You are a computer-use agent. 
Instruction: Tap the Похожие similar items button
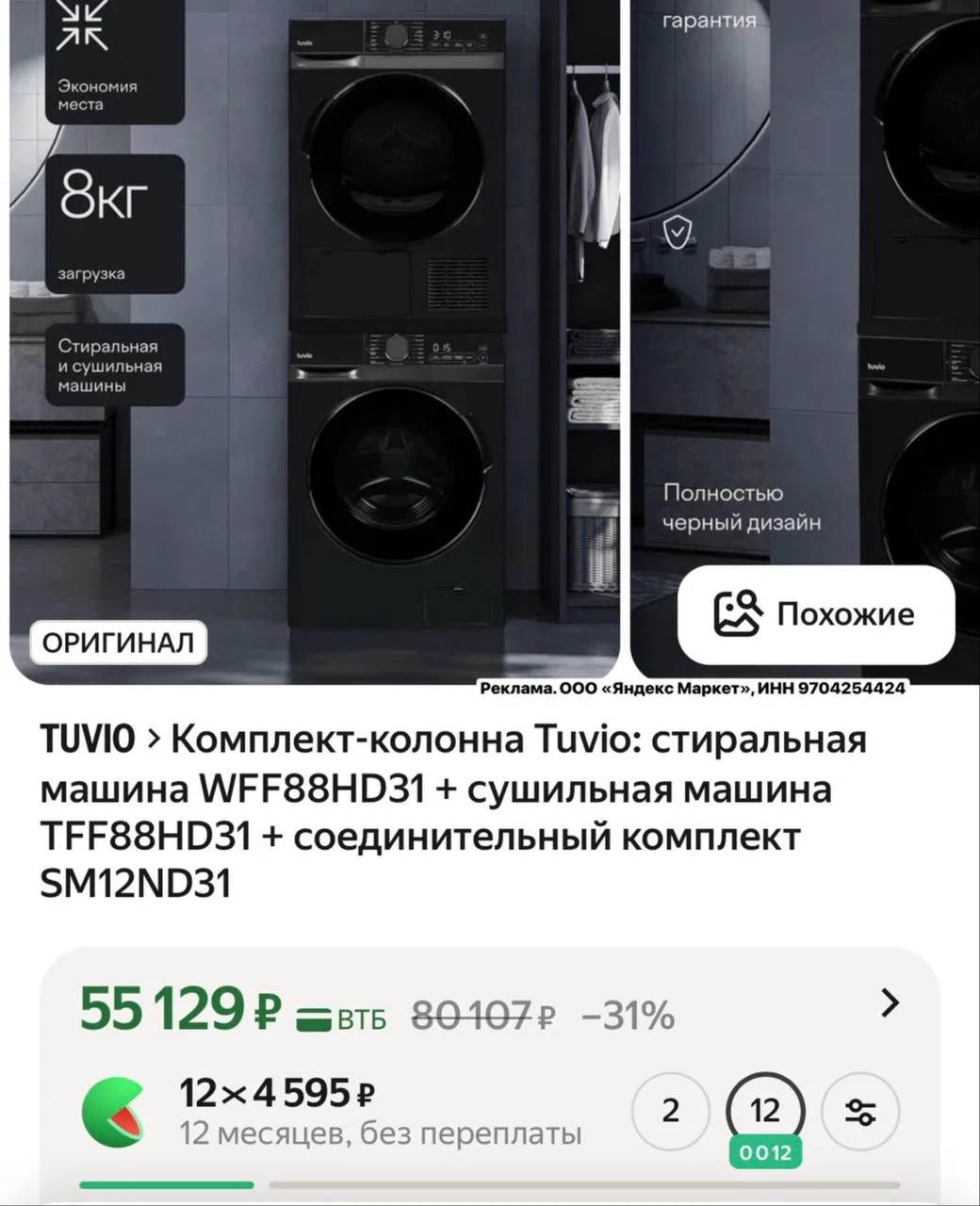[x=816, y=614]
